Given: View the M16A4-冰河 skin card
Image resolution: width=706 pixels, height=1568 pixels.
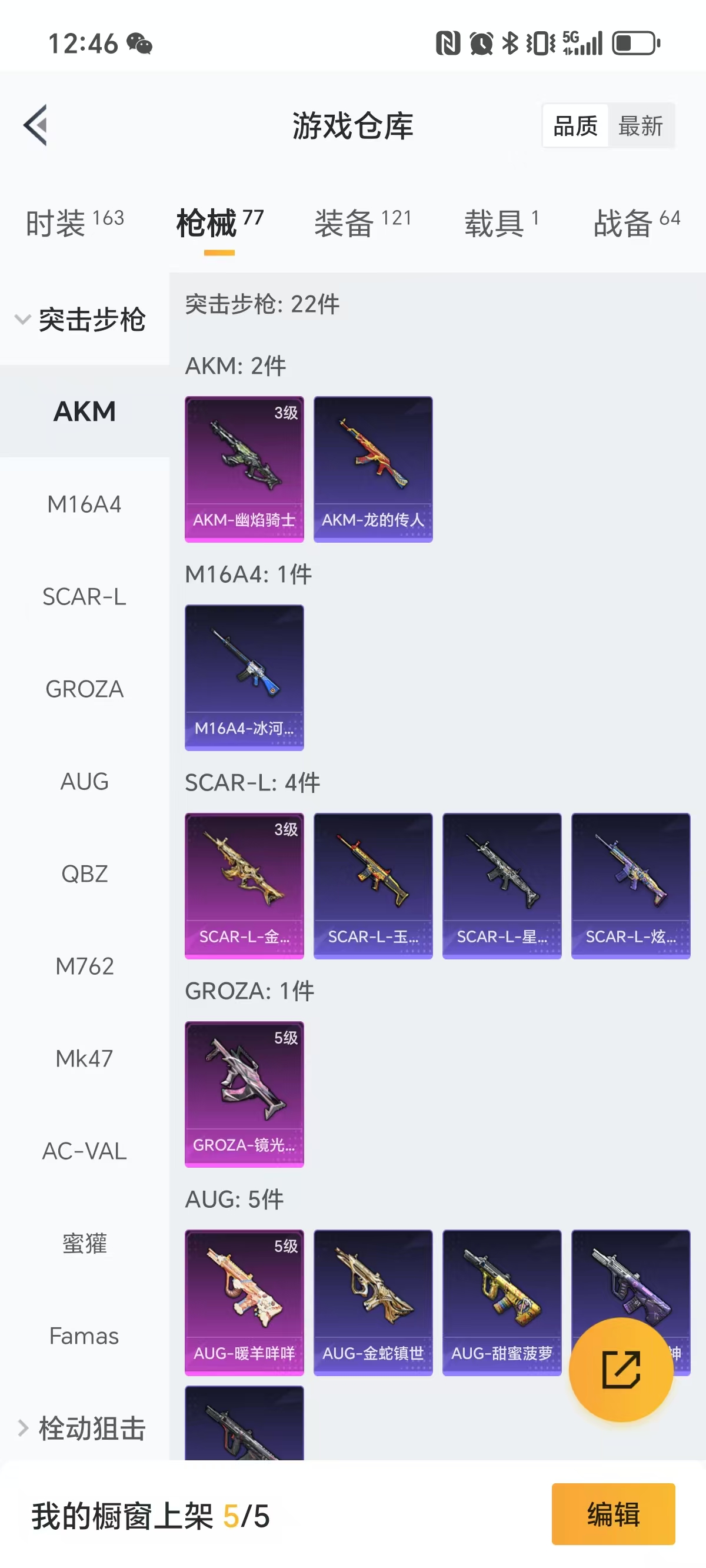Looking at the screenshot, I should pos(244,677).
